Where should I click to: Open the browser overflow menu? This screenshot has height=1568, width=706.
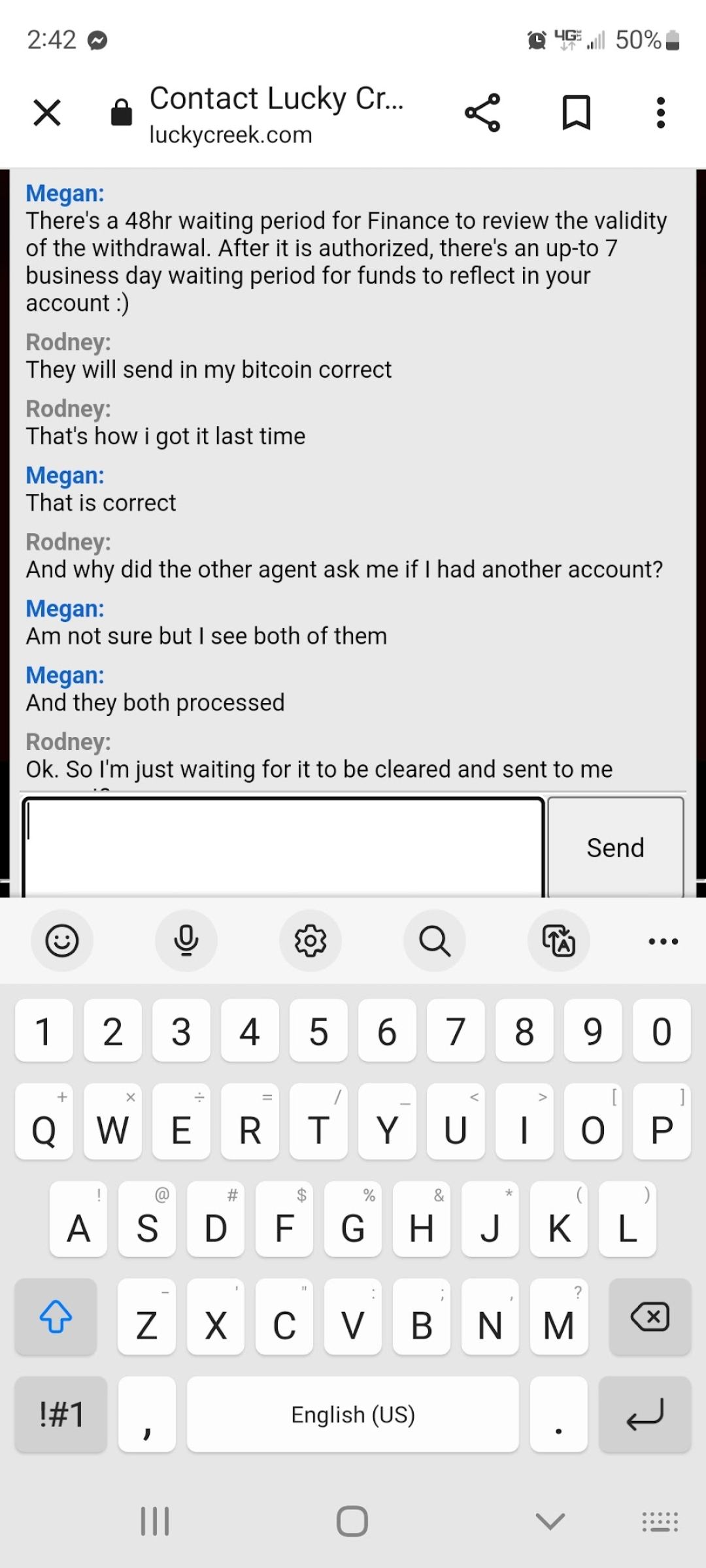point(661,112)
